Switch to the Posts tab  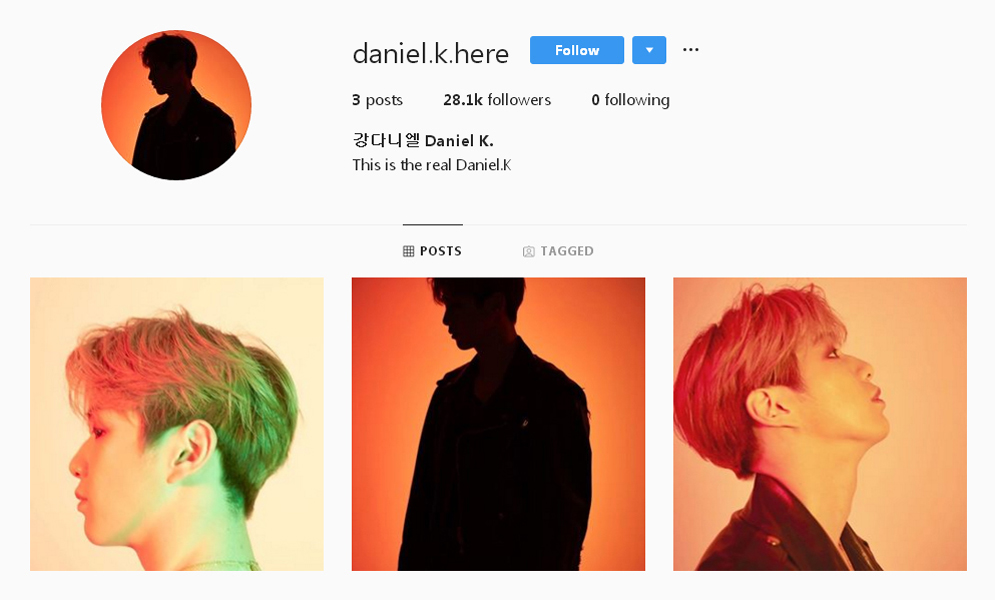(432, 251)
